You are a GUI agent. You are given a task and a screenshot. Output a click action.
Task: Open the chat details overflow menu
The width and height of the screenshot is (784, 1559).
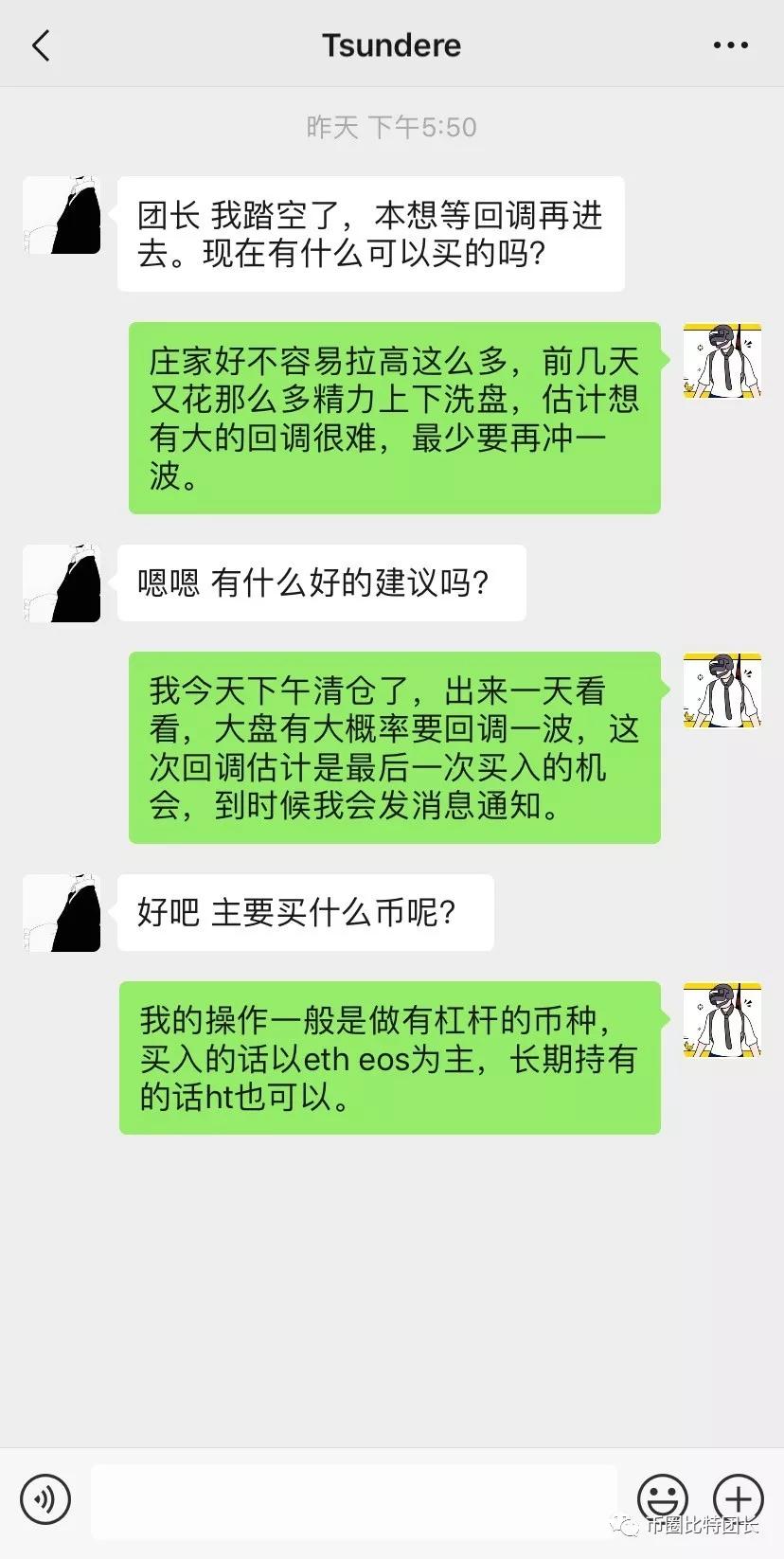[730, 45]
